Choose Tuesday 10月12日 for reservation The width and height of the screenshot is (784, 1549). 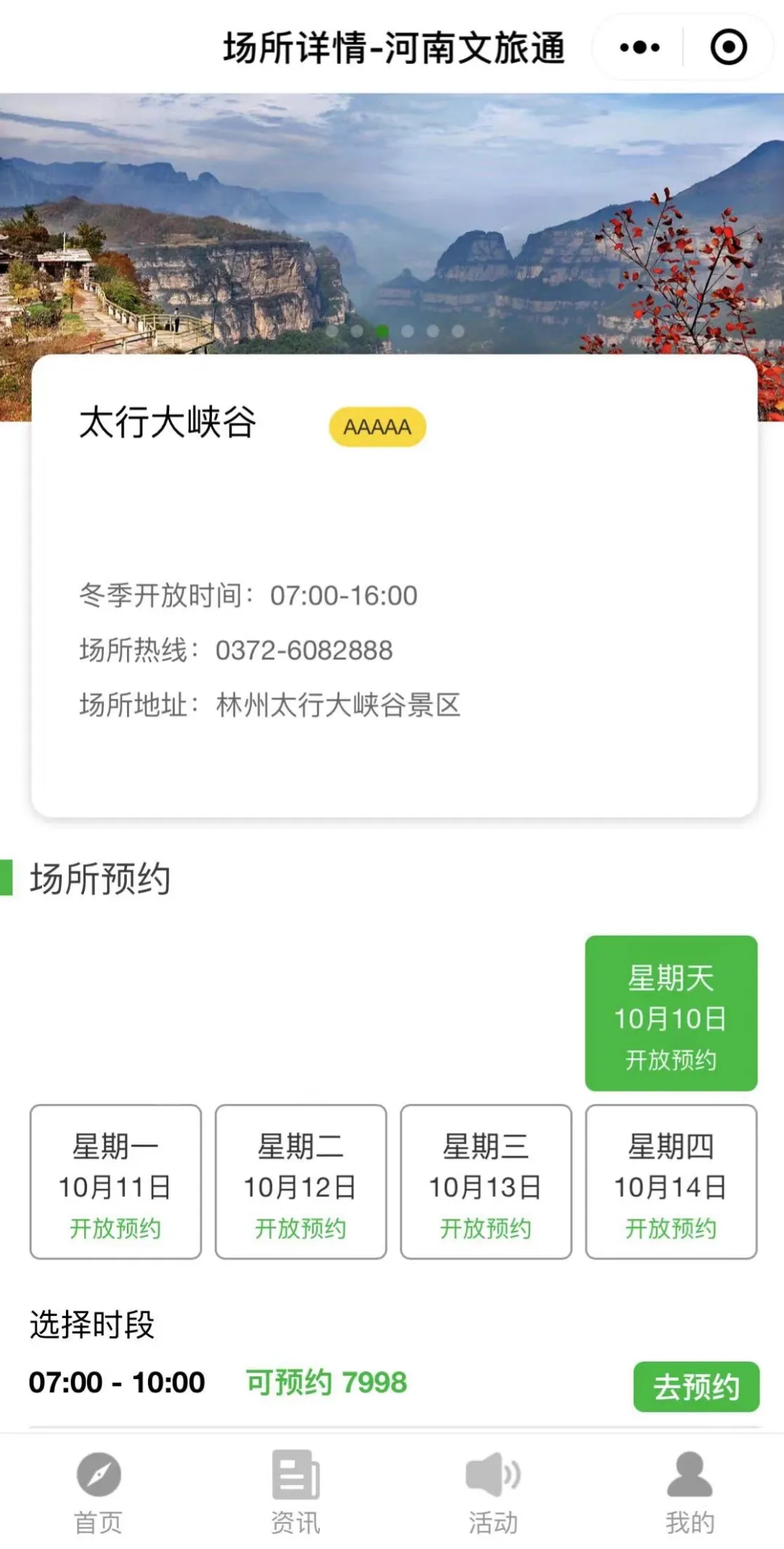pyautogui.click(x=301, y=1182)
